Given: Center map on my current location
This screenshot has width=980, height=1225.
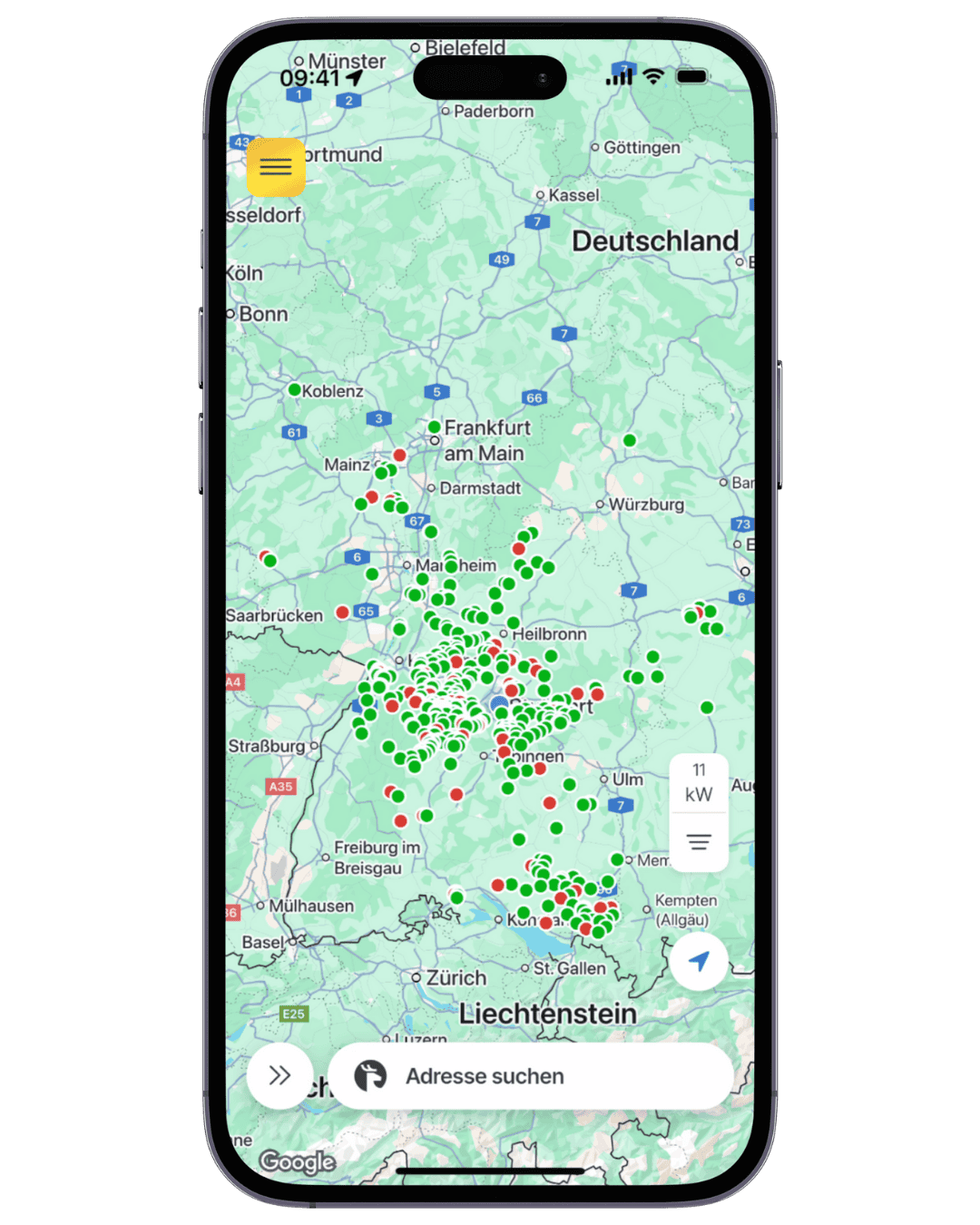Looking at the screenshot, I should (699, 961).
